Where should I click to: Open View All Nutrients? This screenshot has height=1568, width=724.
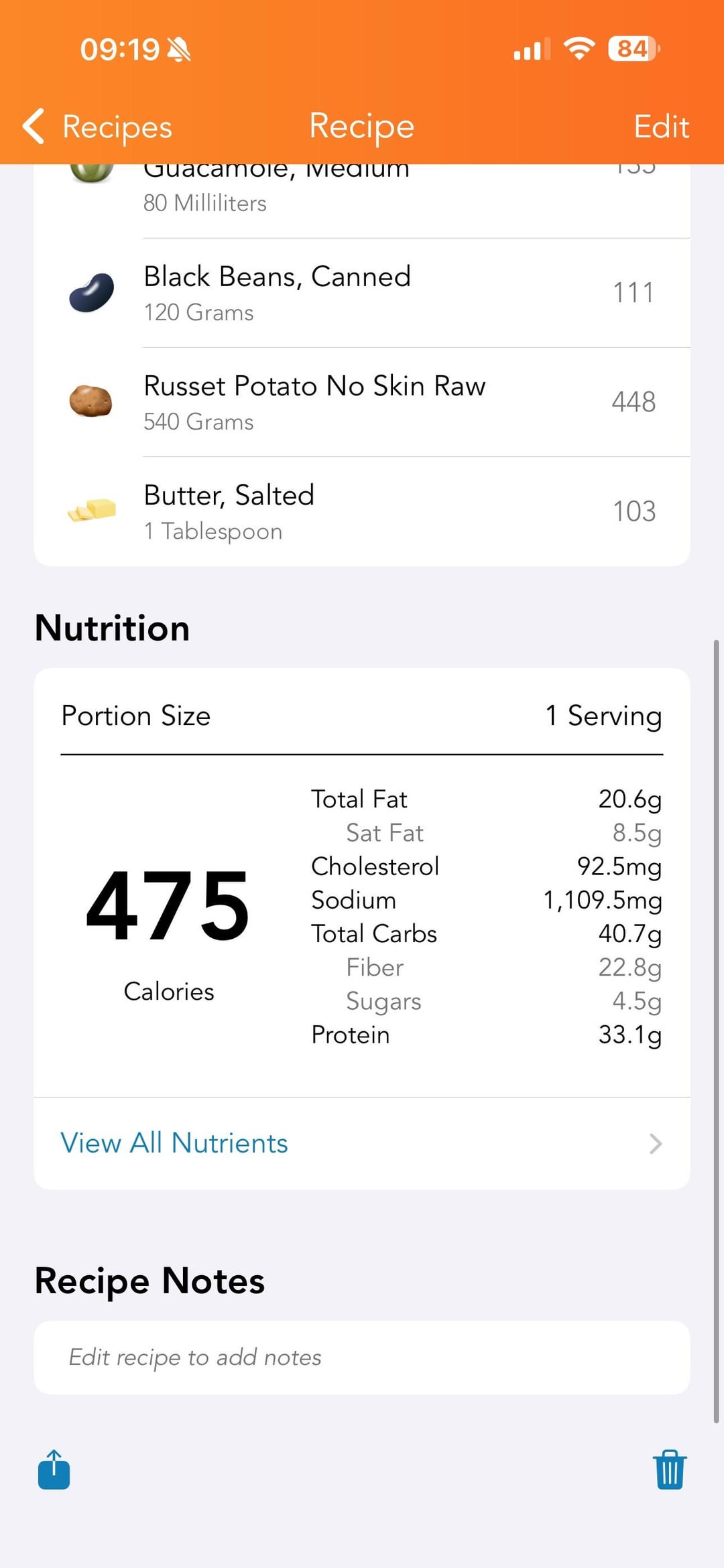coord(362,1143)
